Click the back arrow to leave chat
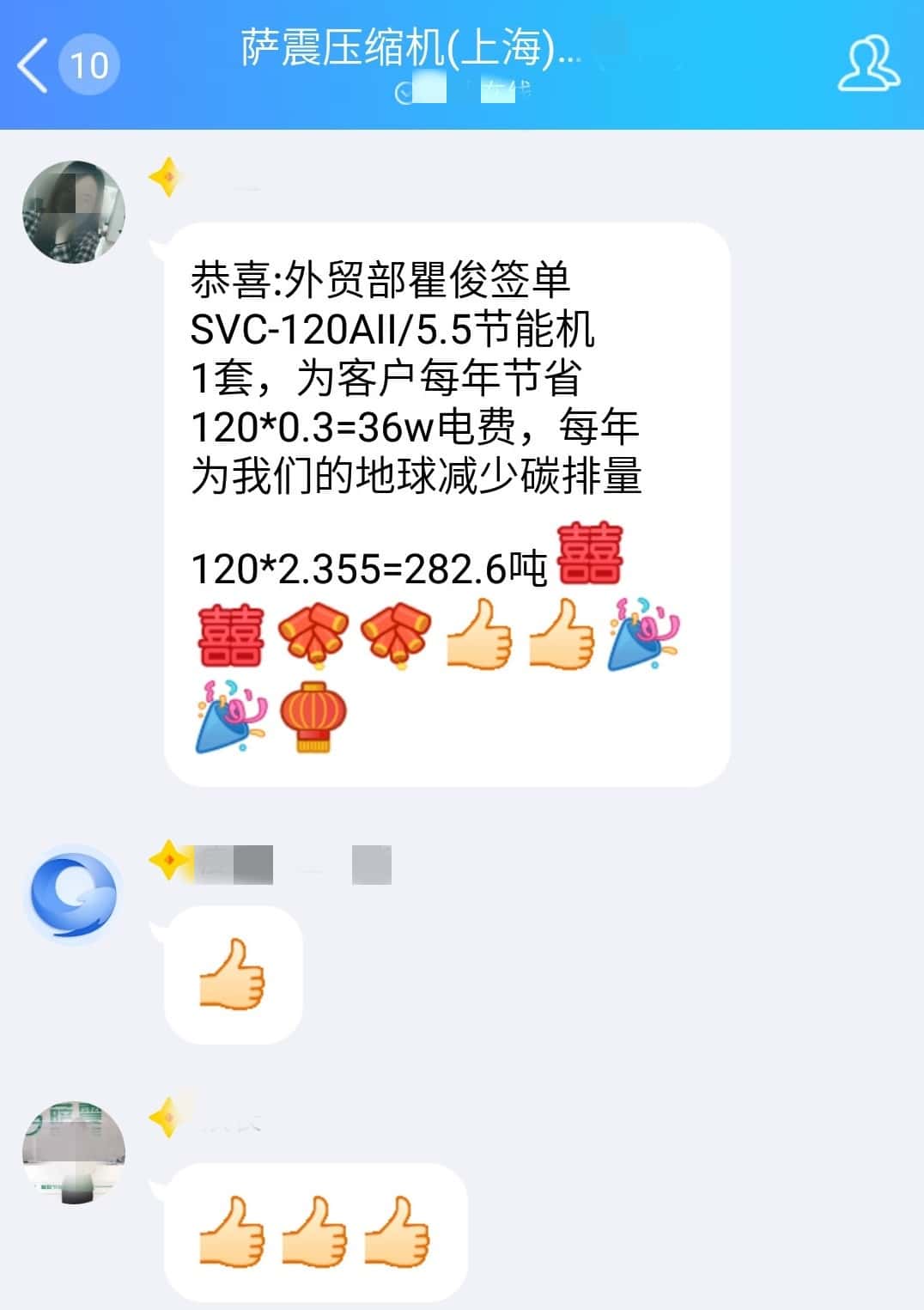 pyautogui.click(x=33, y=63)
